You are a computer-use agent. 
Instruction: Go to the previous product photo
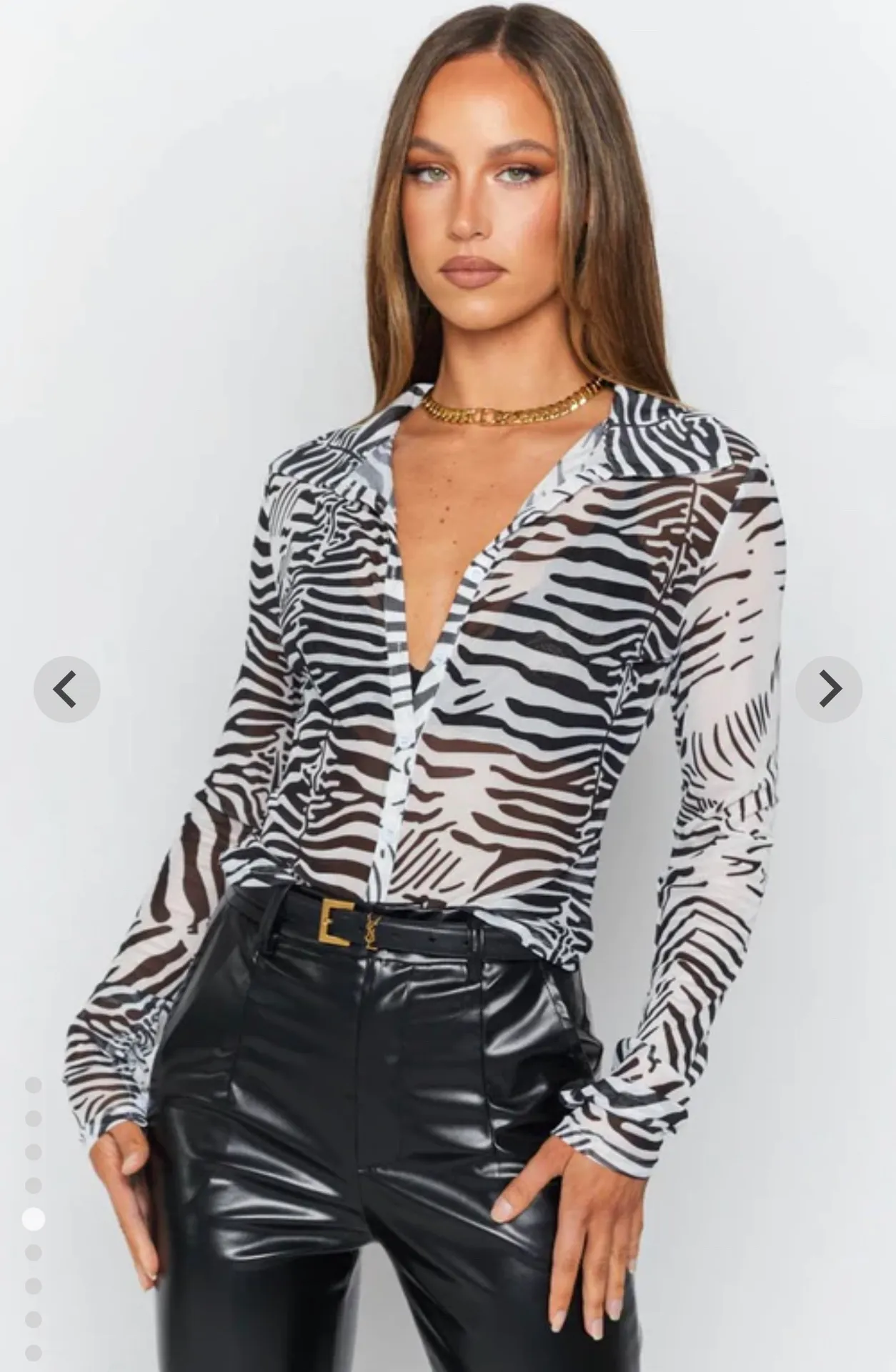tap(66, 690)
